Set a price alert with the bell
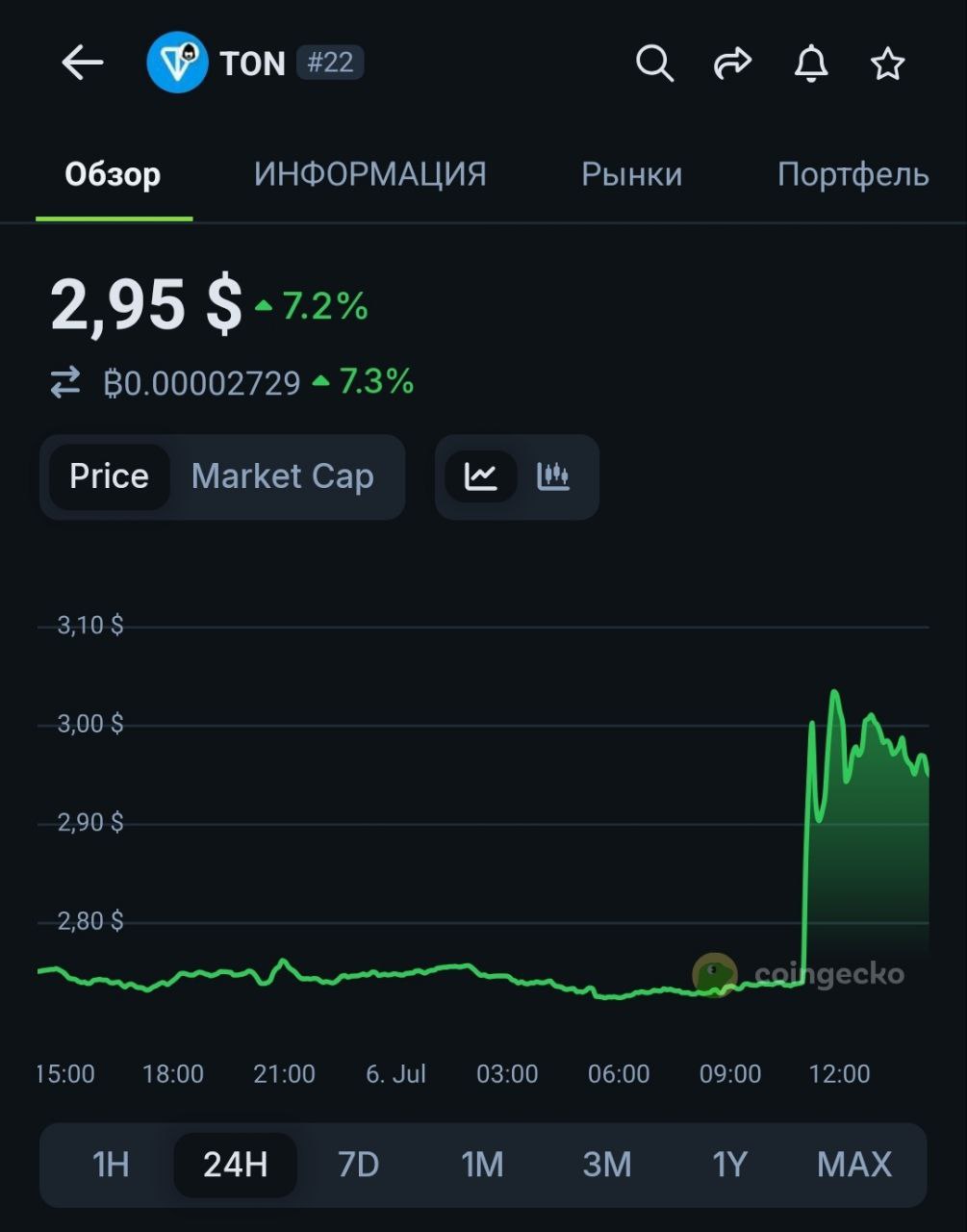Screen dimensions: 967x1232 point(810,64)
